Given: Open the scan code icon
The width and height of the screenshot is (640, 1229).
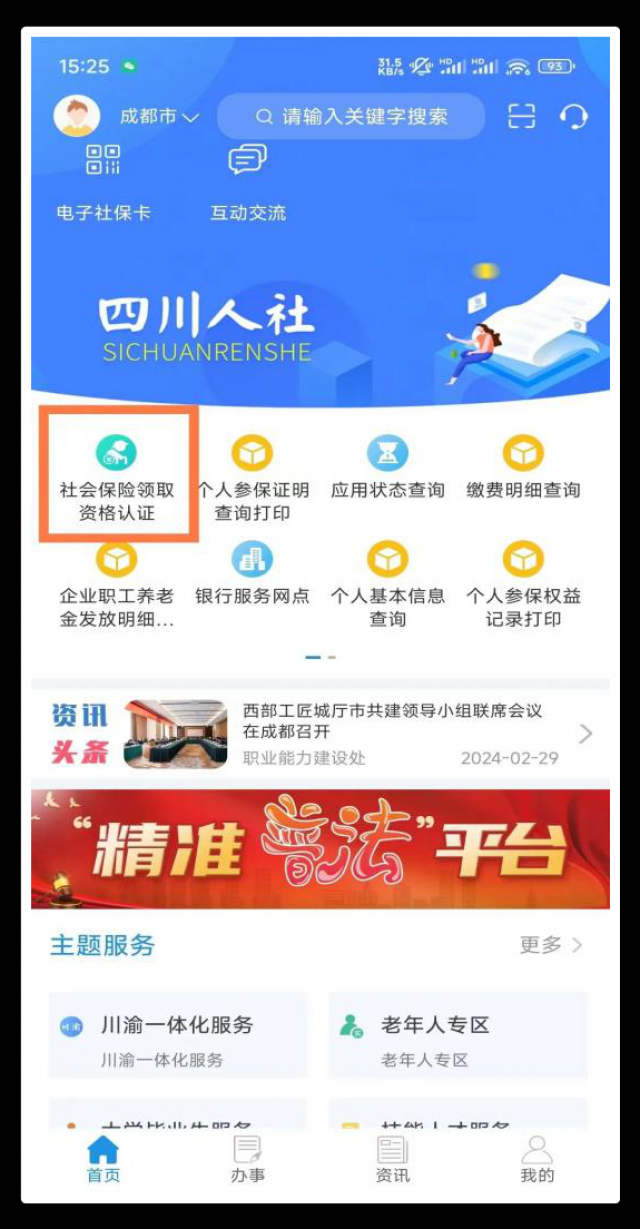Looking at the screenshot, I should (522, 117).
